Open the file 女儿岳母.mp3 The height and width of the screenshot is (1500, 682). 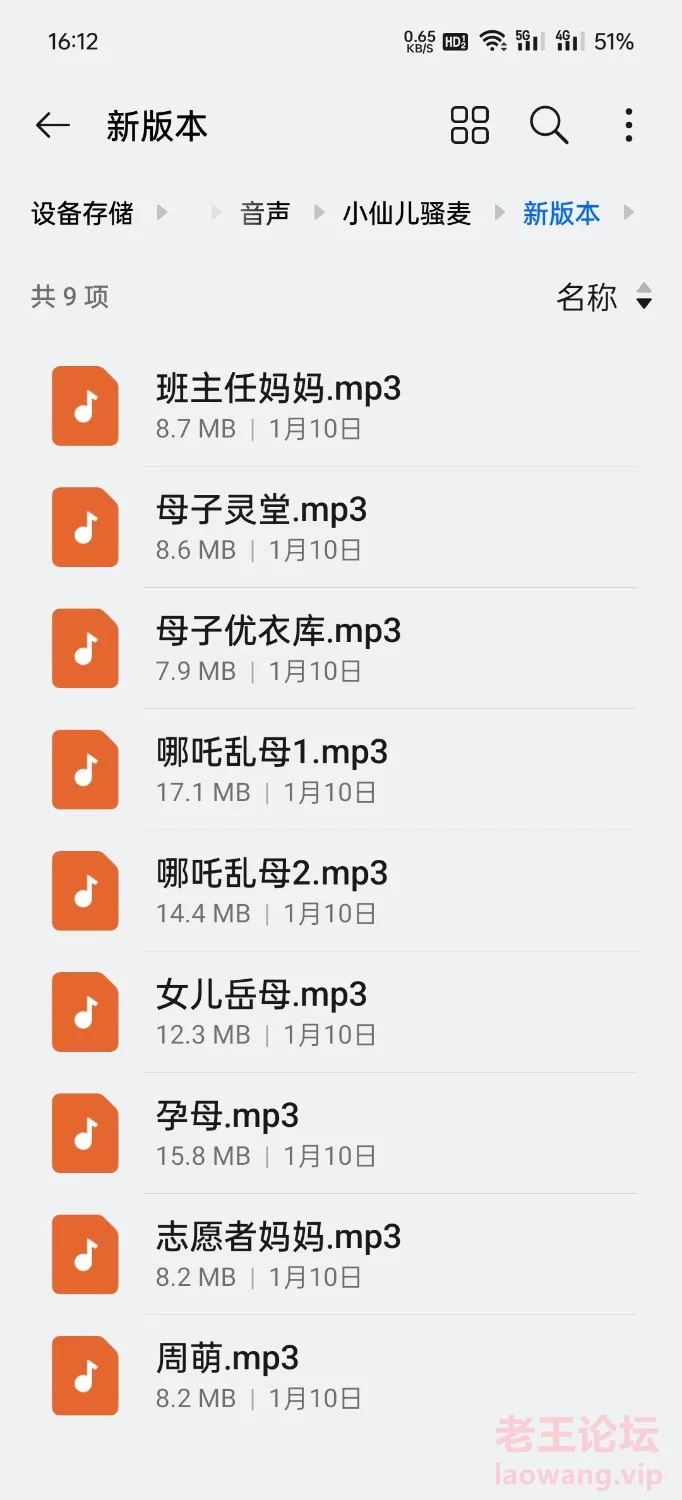[341, 1012]
